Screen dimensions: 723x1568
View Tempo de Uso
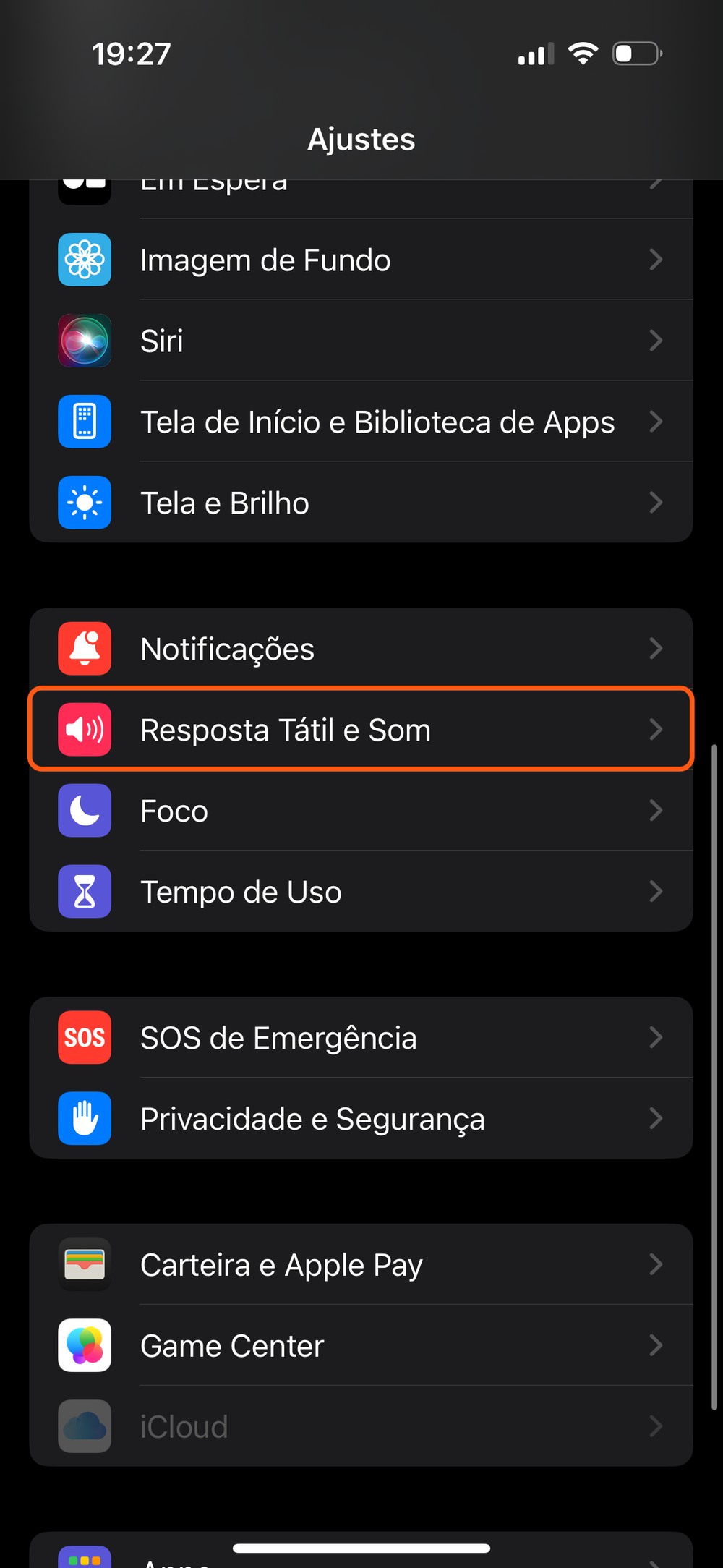point(361,892)
